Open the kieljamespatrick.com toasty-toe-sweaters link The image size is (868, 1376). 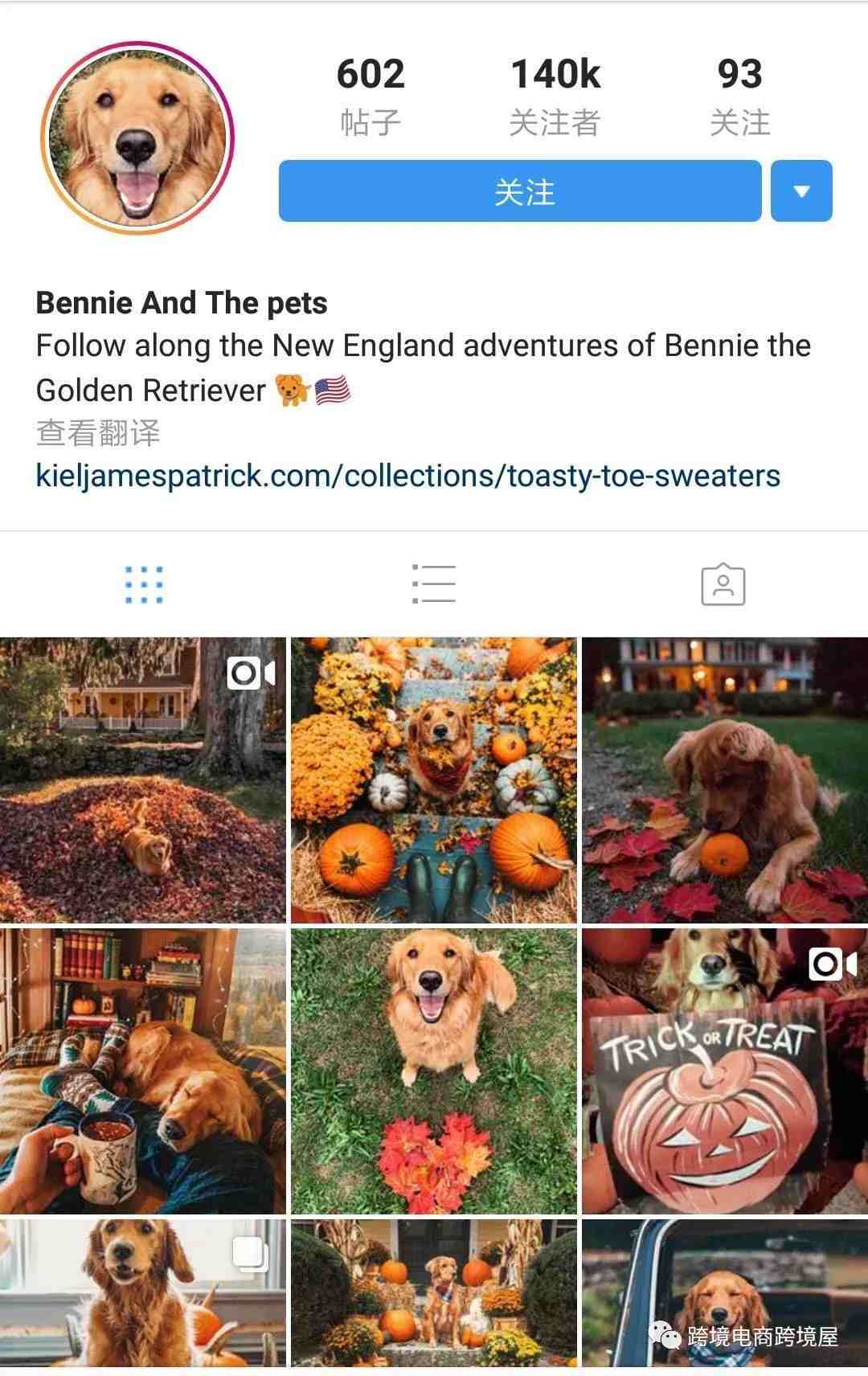(407, 476)
